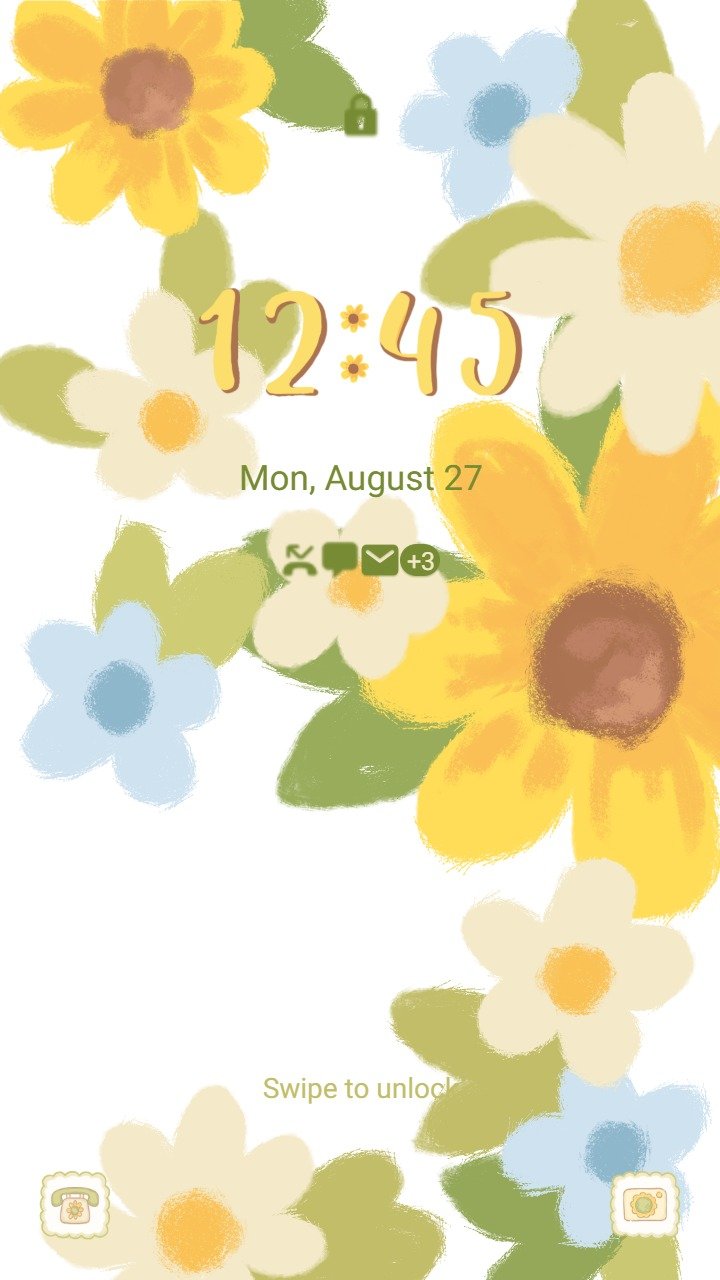This screenshot has height=1280, width=720.
Task: Open the email notification icon
Action: (379, 561)
